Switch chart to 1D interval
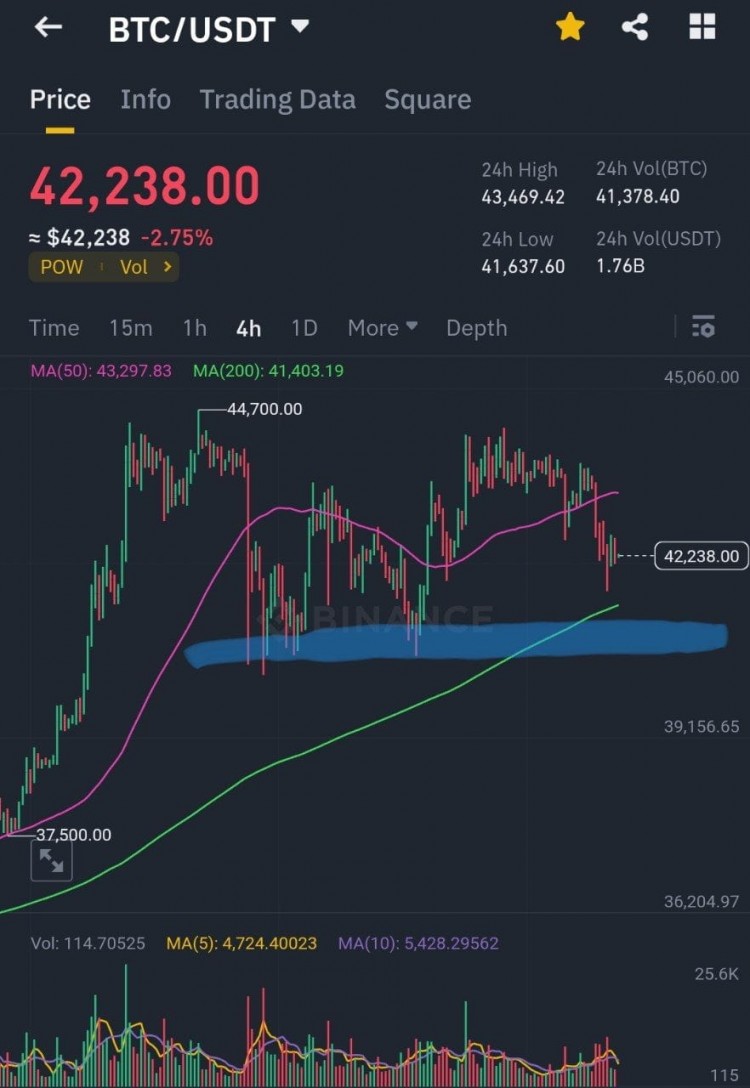This screenshot has width=750, height=1088. pos(304,328)
